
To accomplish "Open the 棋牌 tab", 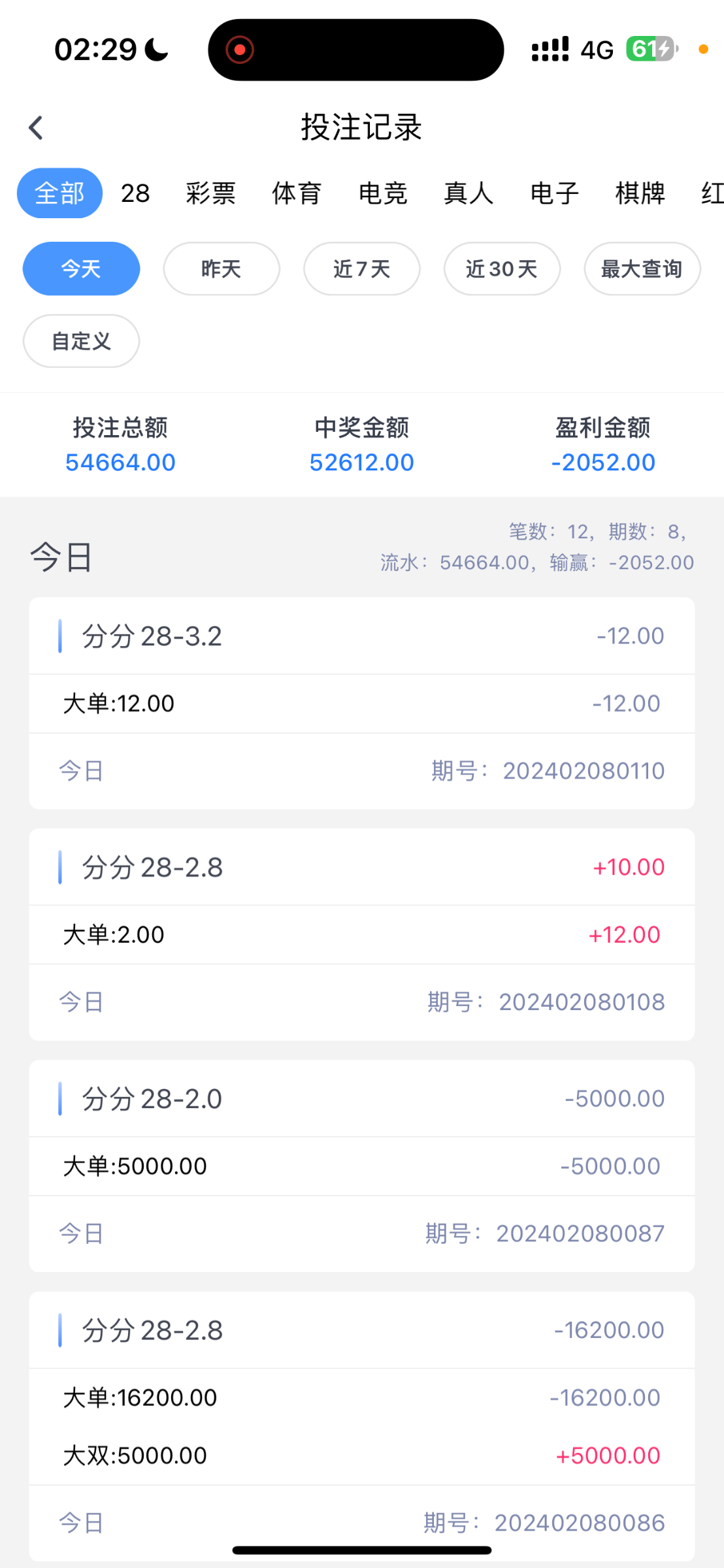I will [640, 193].
